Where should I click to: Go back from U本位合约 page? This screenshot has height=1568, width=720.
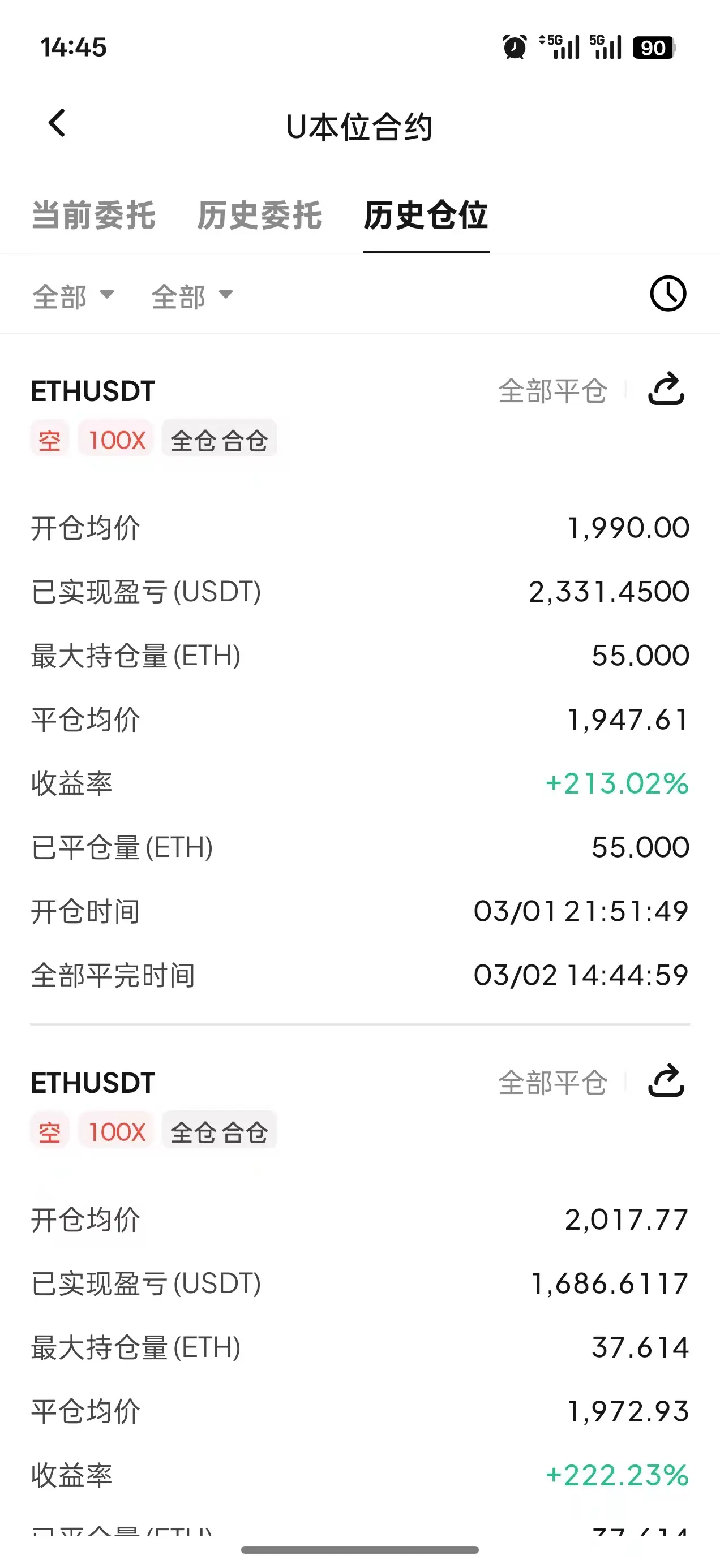pos(57,123)
